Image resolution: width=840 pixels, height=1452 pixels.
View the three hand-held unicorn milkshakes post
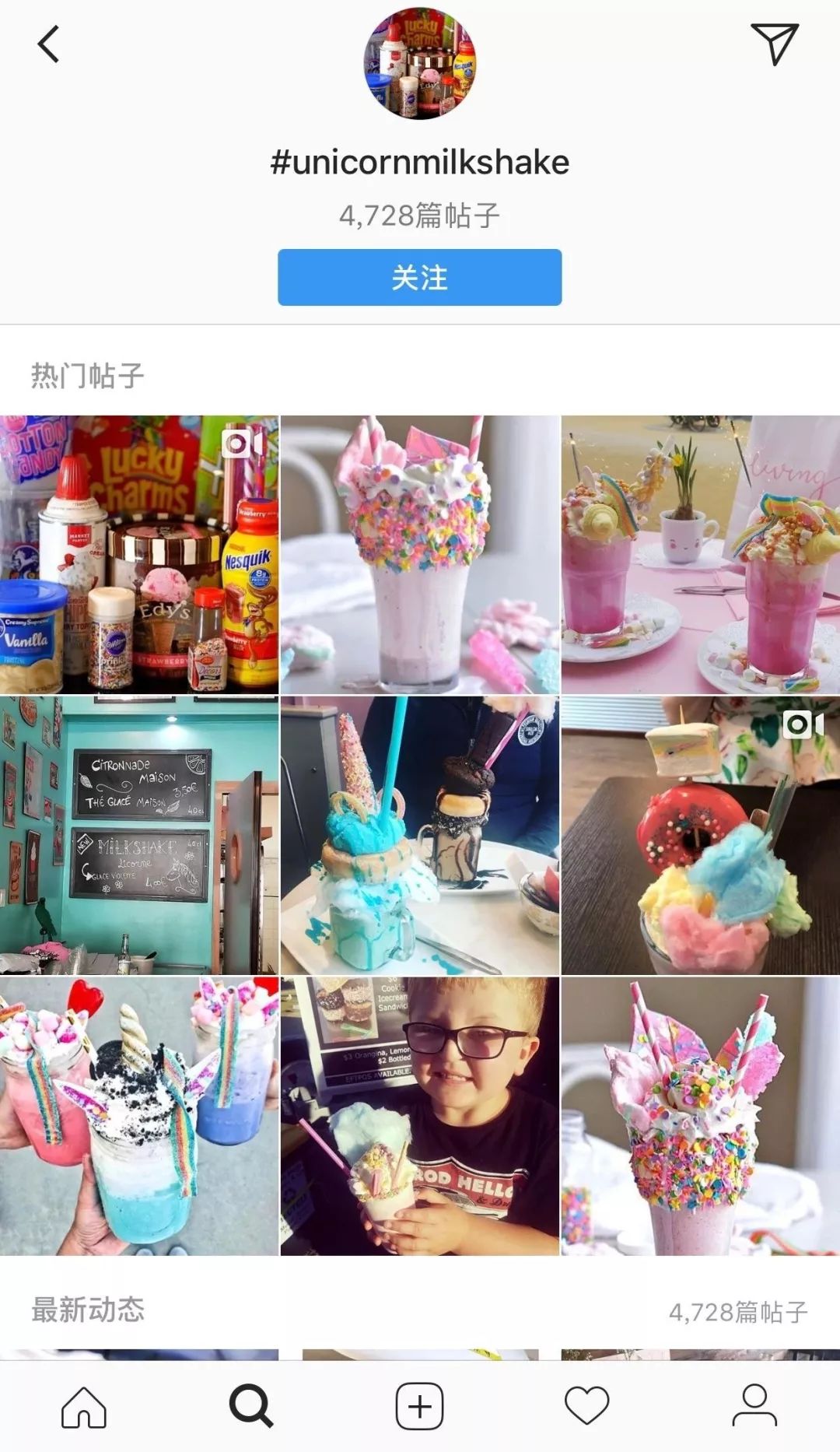[139, 1116]
